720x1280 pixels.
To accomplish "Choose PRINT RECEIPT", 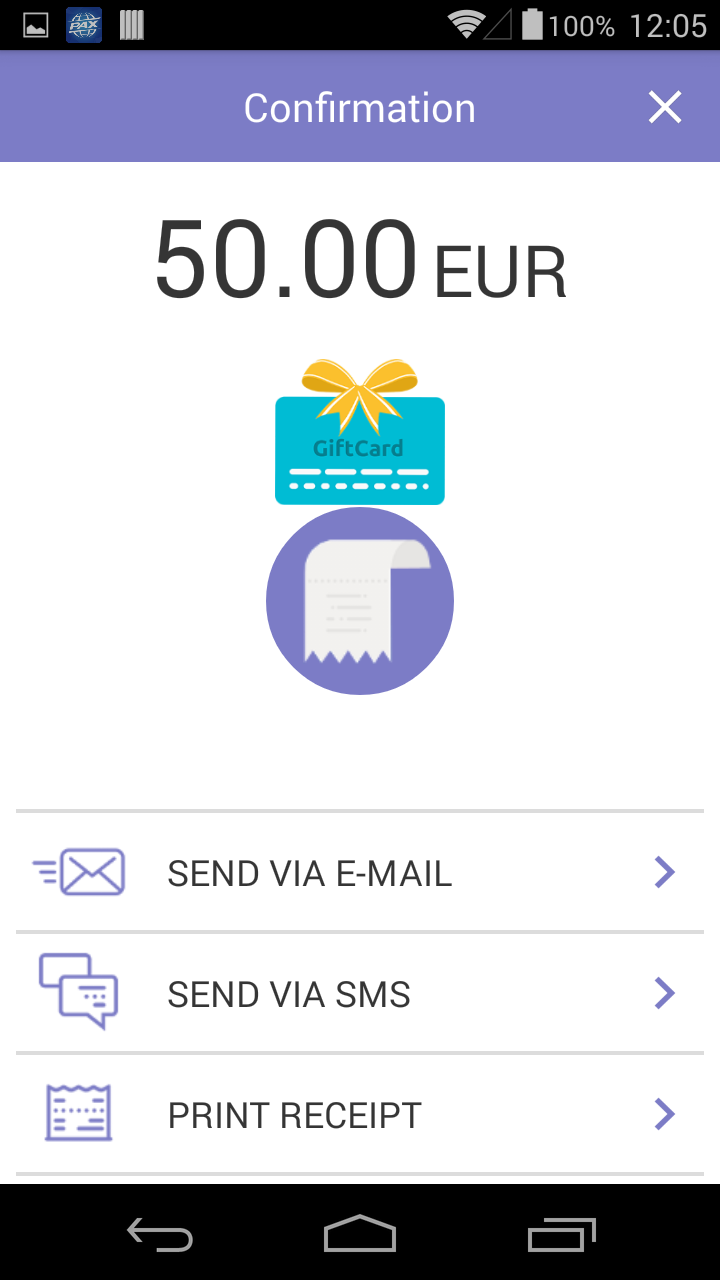I will (x=293, y=1113).
